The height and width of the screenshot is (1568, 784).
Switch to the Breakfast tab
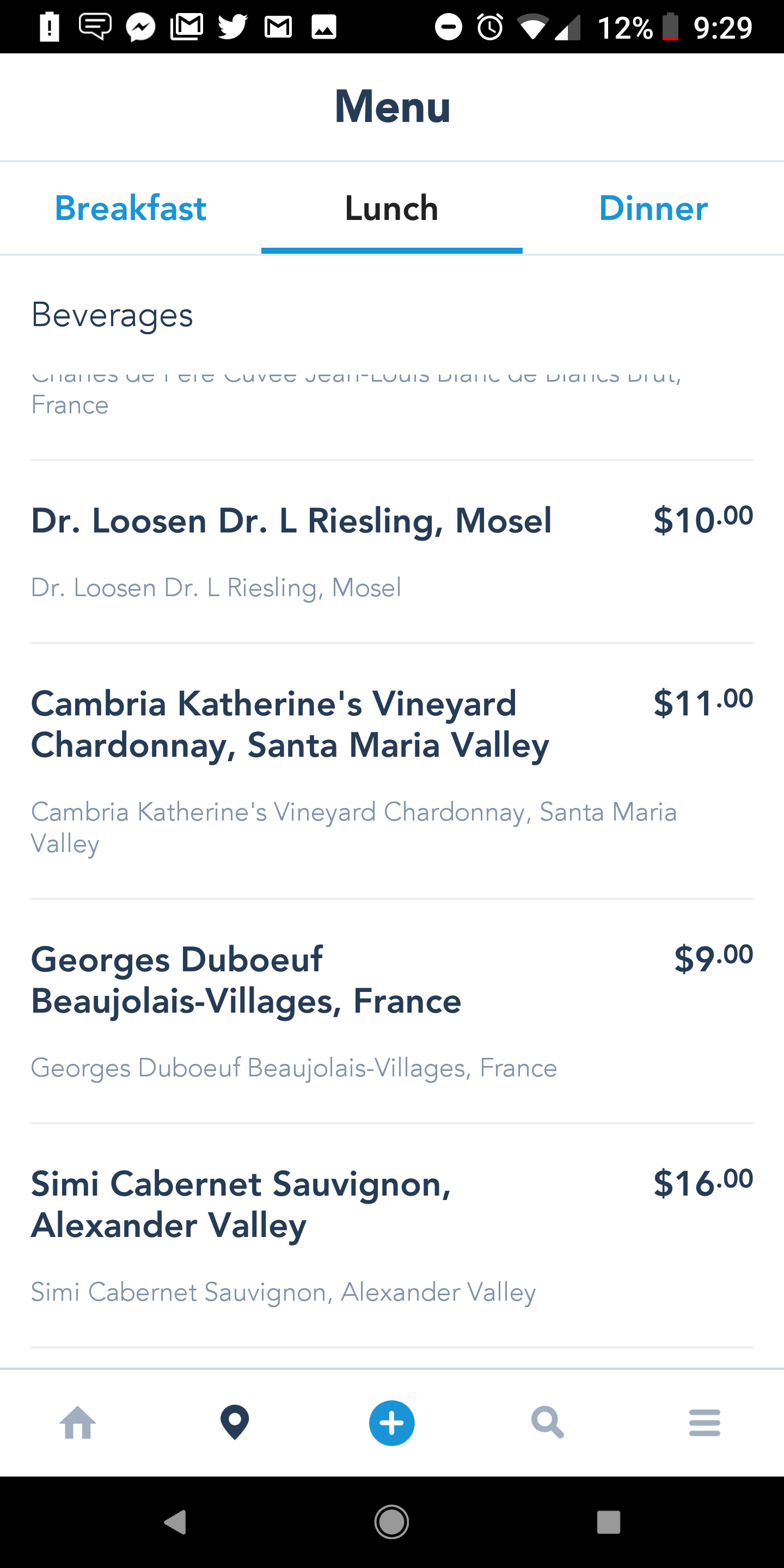click(130, 208)
